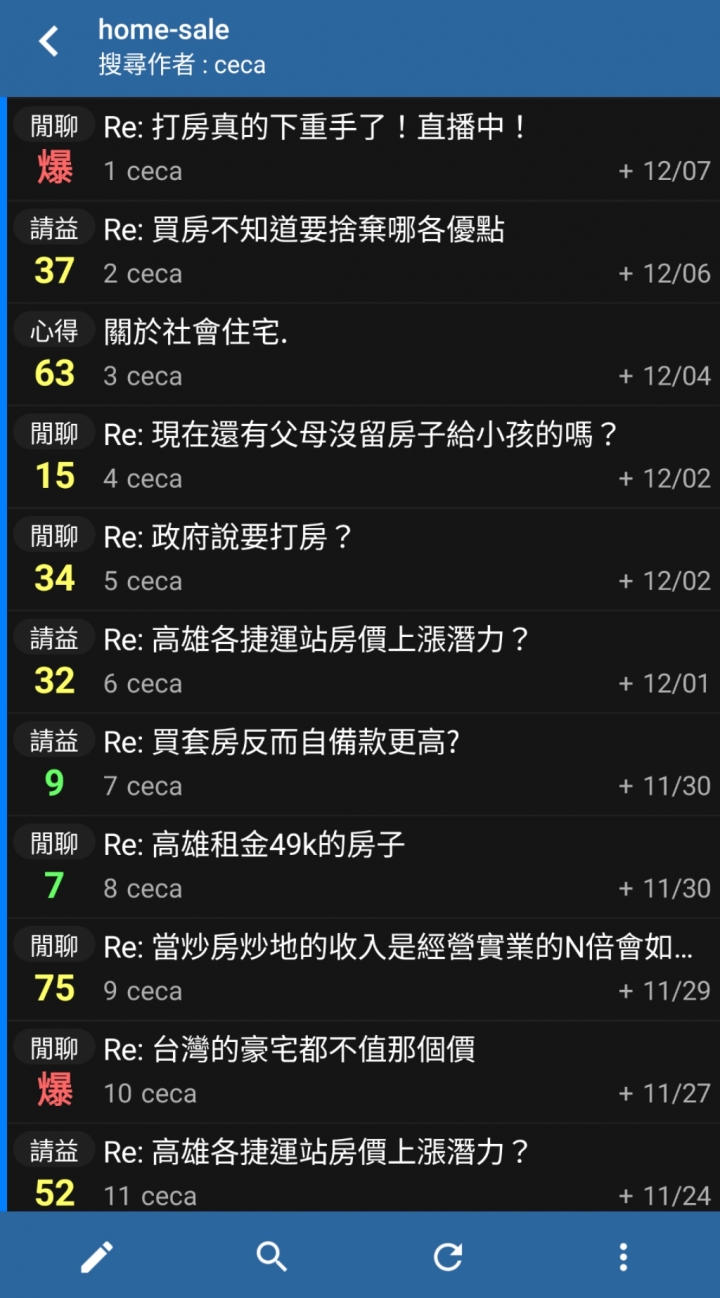The height and width of the screenshot is (1298, 720).
Task: Compose a new post with pencil icon
Action: point(97,1256)
